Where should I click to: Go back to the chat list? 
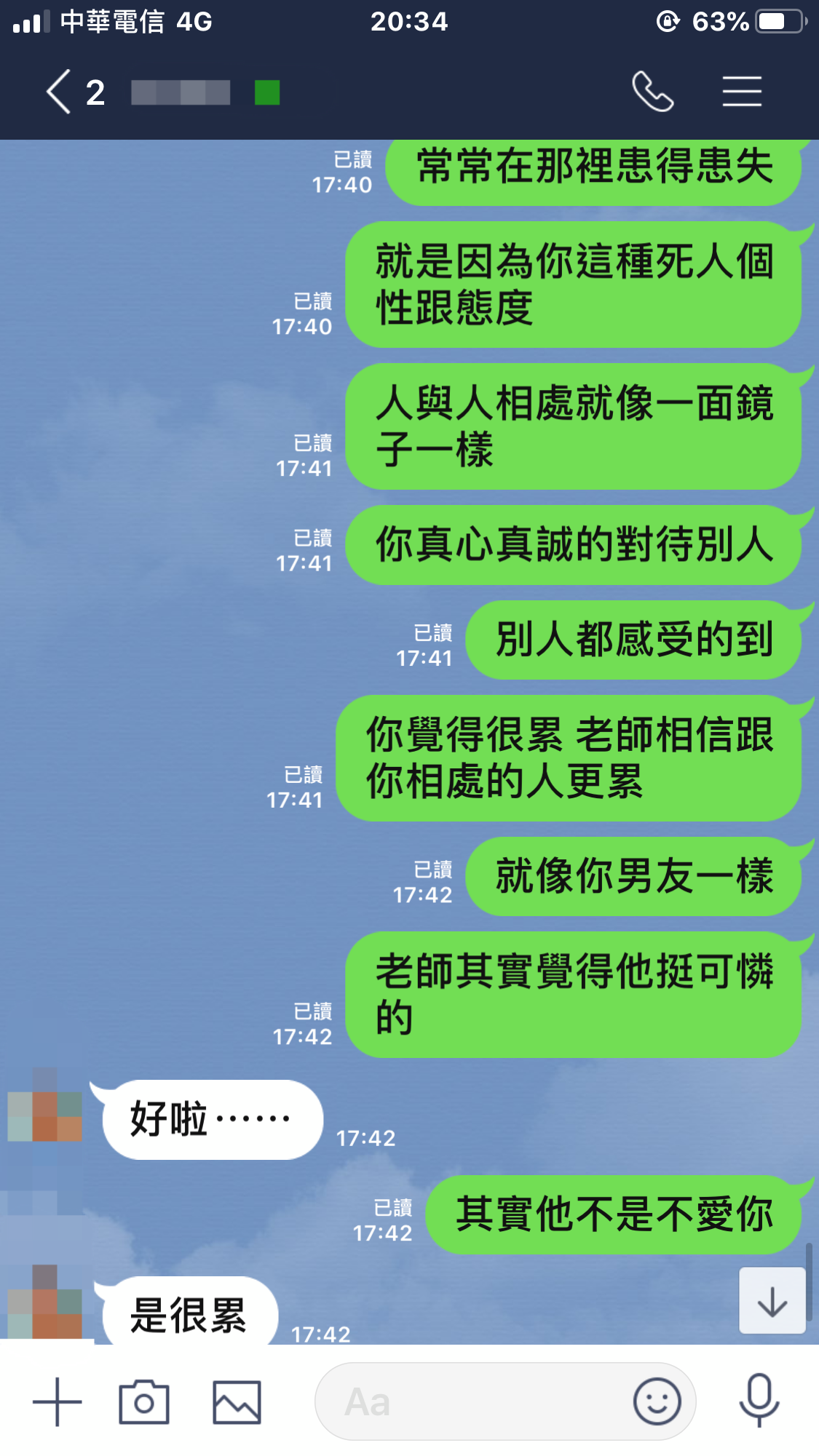(x=60, y=92)
